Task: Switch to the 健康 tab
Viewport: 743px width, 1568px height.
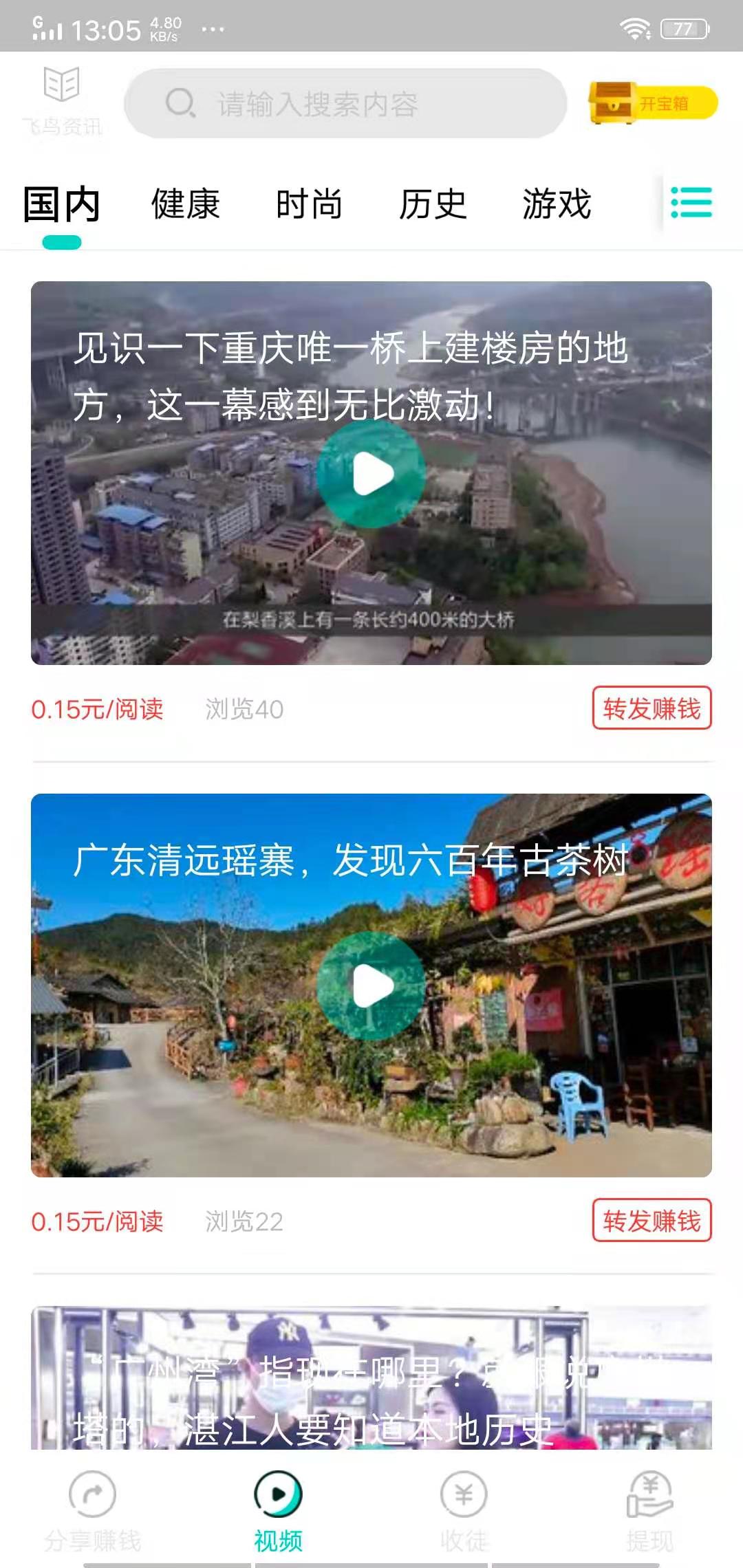Action: 184,204
